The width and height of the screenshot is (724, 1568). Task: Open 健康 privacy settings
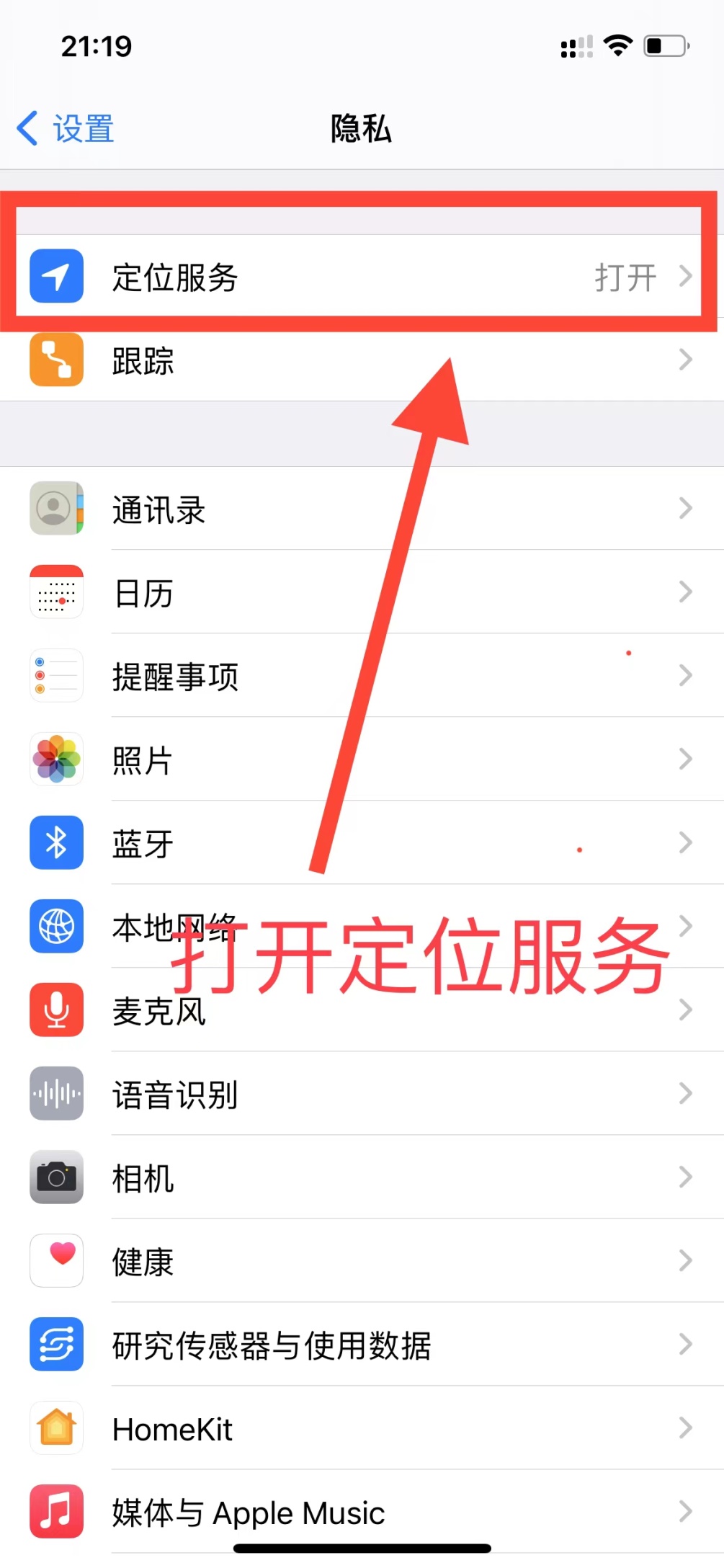click(x=360, y=1261)
